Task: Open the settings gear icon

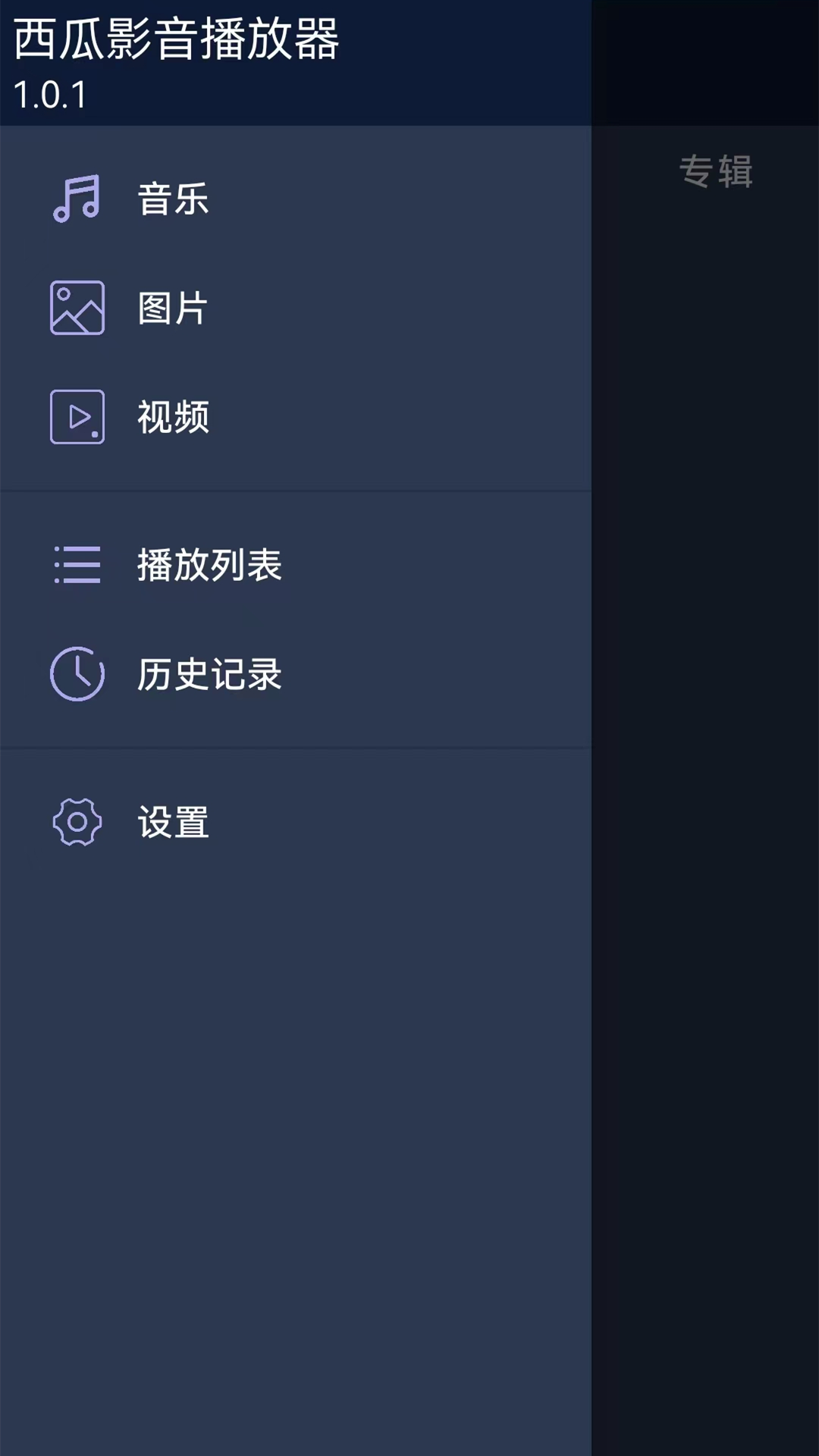Action: pos(76,821)
